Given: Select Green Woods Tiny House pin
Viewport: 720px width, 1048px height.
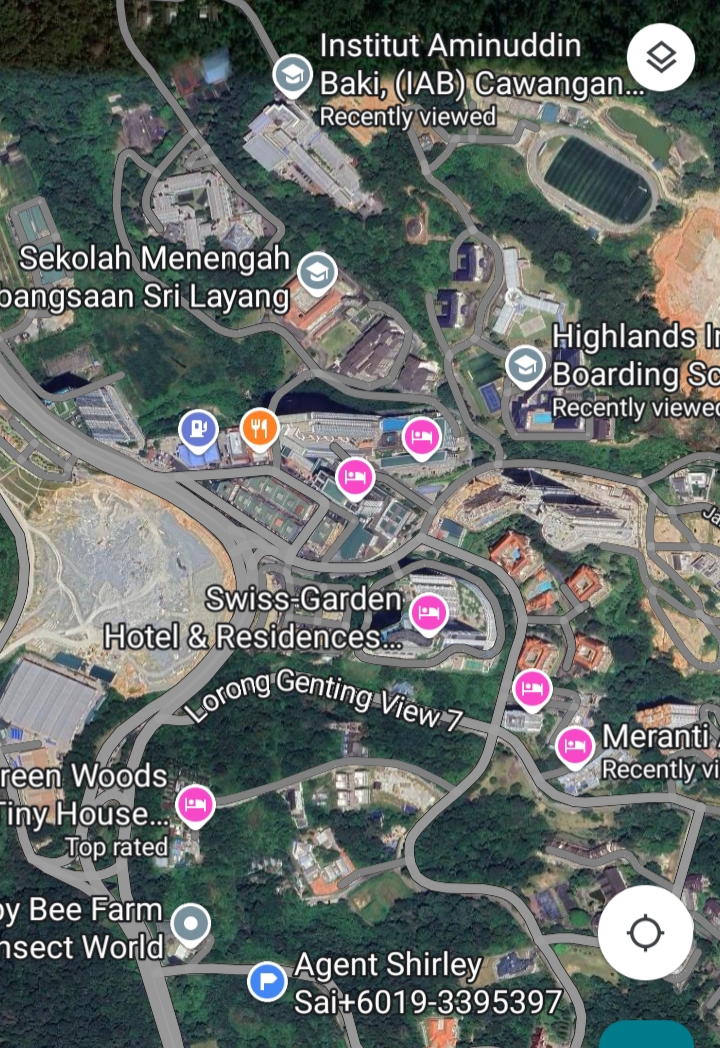Looking at the screenshot, I should pos(195,804).
